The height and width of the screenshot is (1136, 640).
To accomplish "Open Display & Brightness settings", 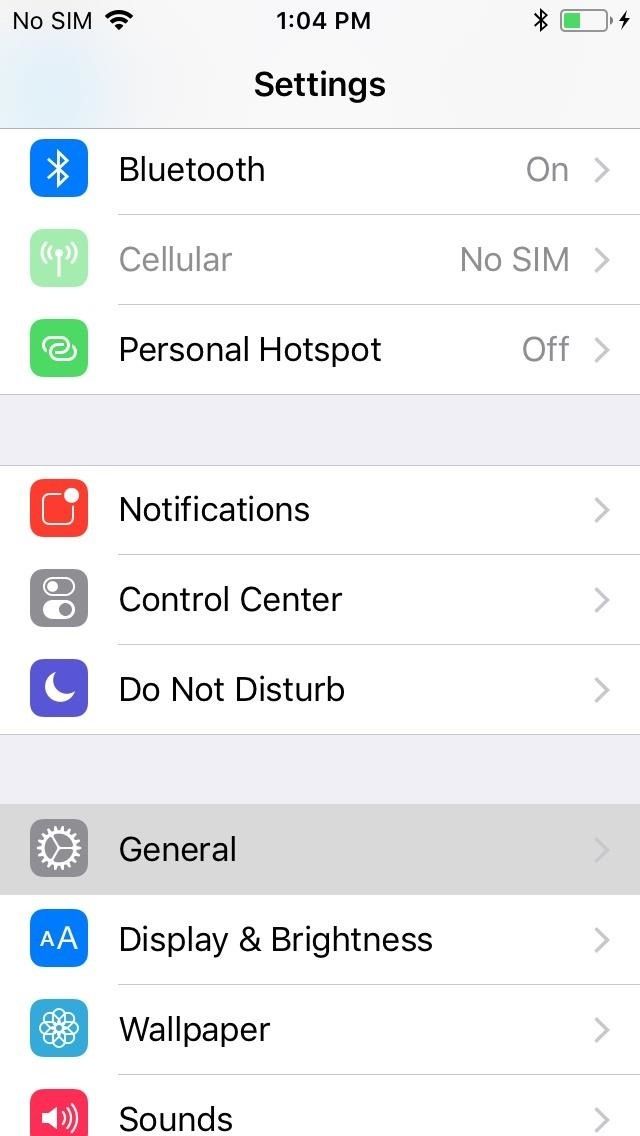I will 320,940.
